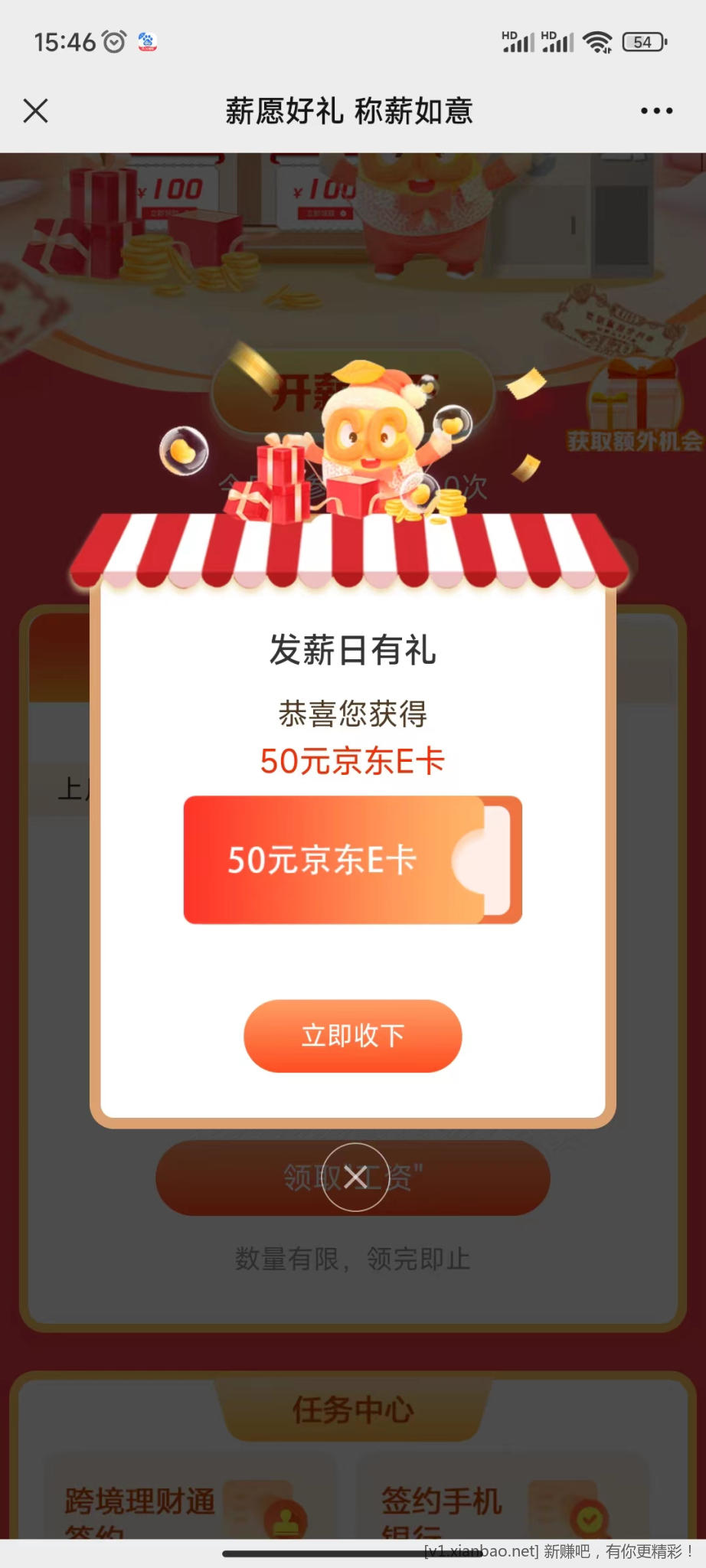The image size is (706, 1568).
Task: Open the three-dot overflow menu
Action: pos(656,111)
